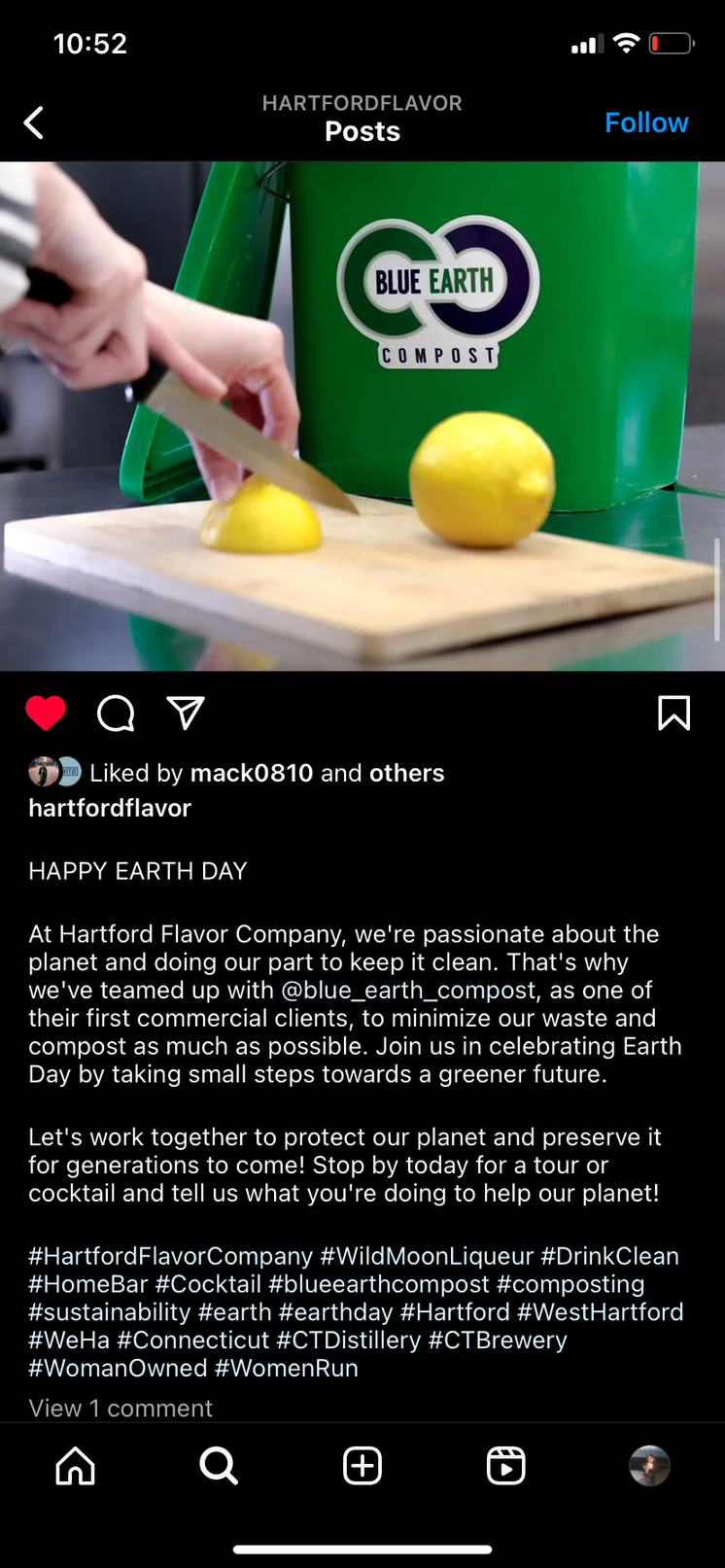This screenshot has height=1568, width=725.
Task: Open my profile from the avatar tab
Action: click(649, 1465)
